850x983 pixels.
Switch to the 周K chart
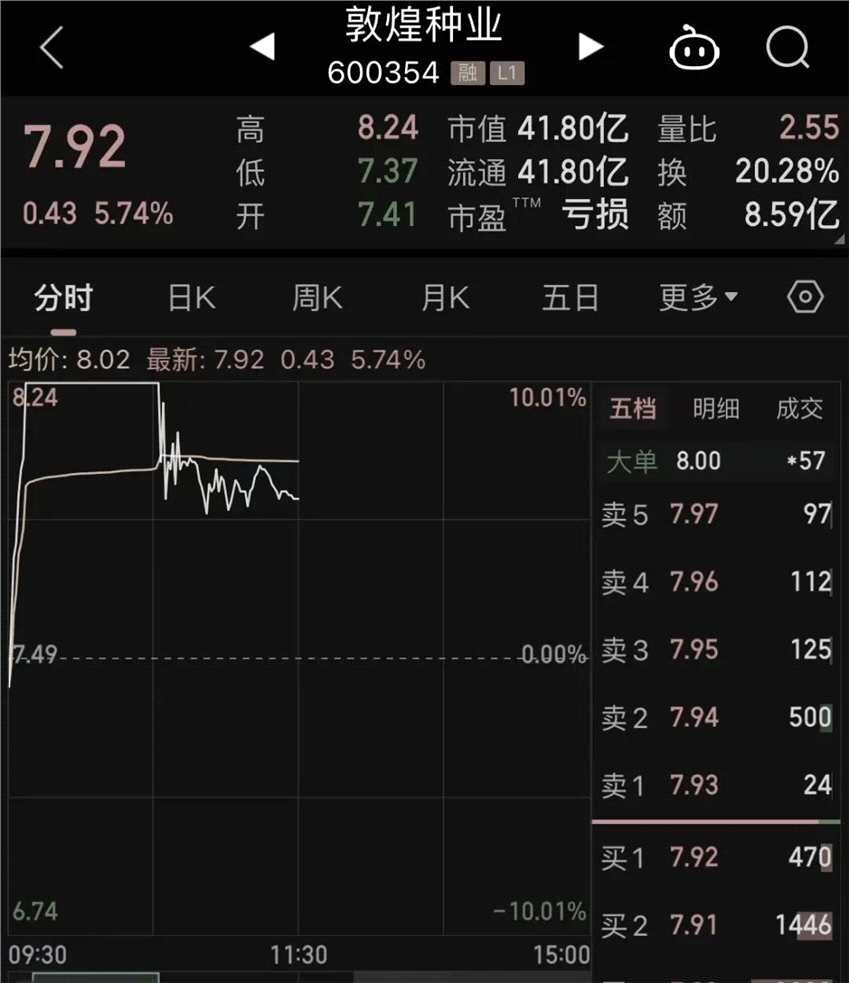coord(317,297)
